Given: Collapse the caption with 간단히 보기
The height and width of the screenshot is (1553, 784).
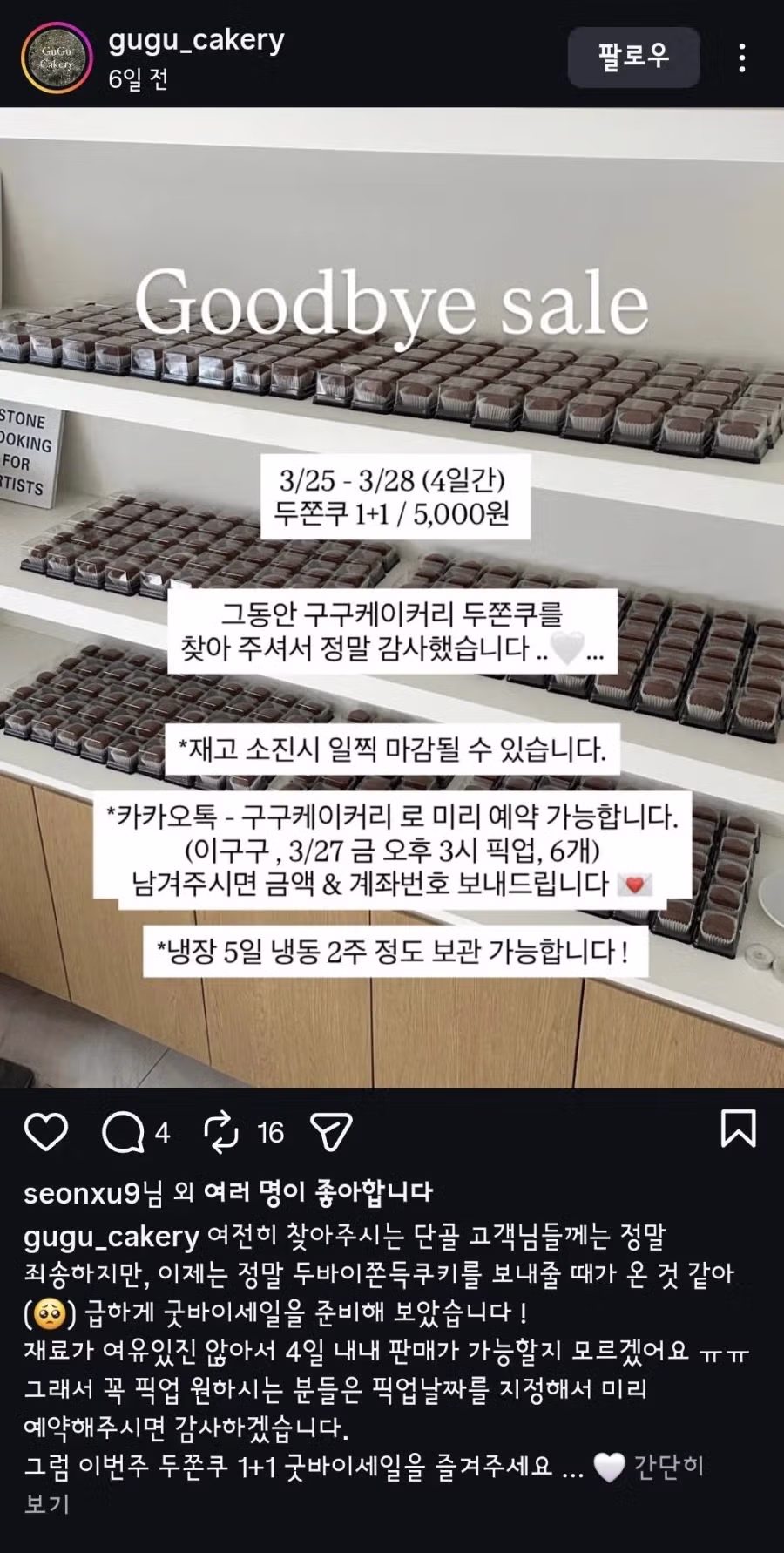Looking at the screenshot, I should coord(668,1466).
